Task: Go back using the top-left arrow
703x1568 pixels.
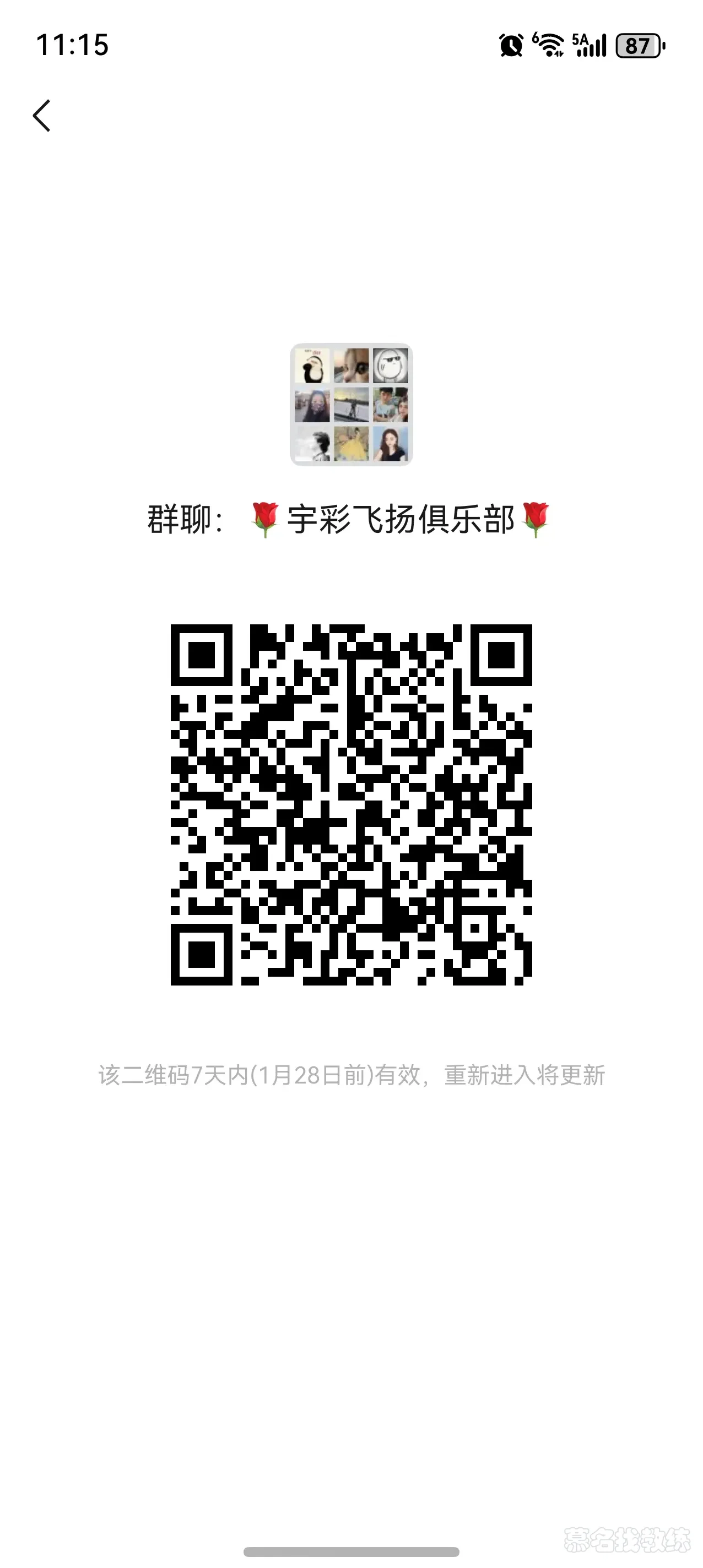Action: pos(41,116)
